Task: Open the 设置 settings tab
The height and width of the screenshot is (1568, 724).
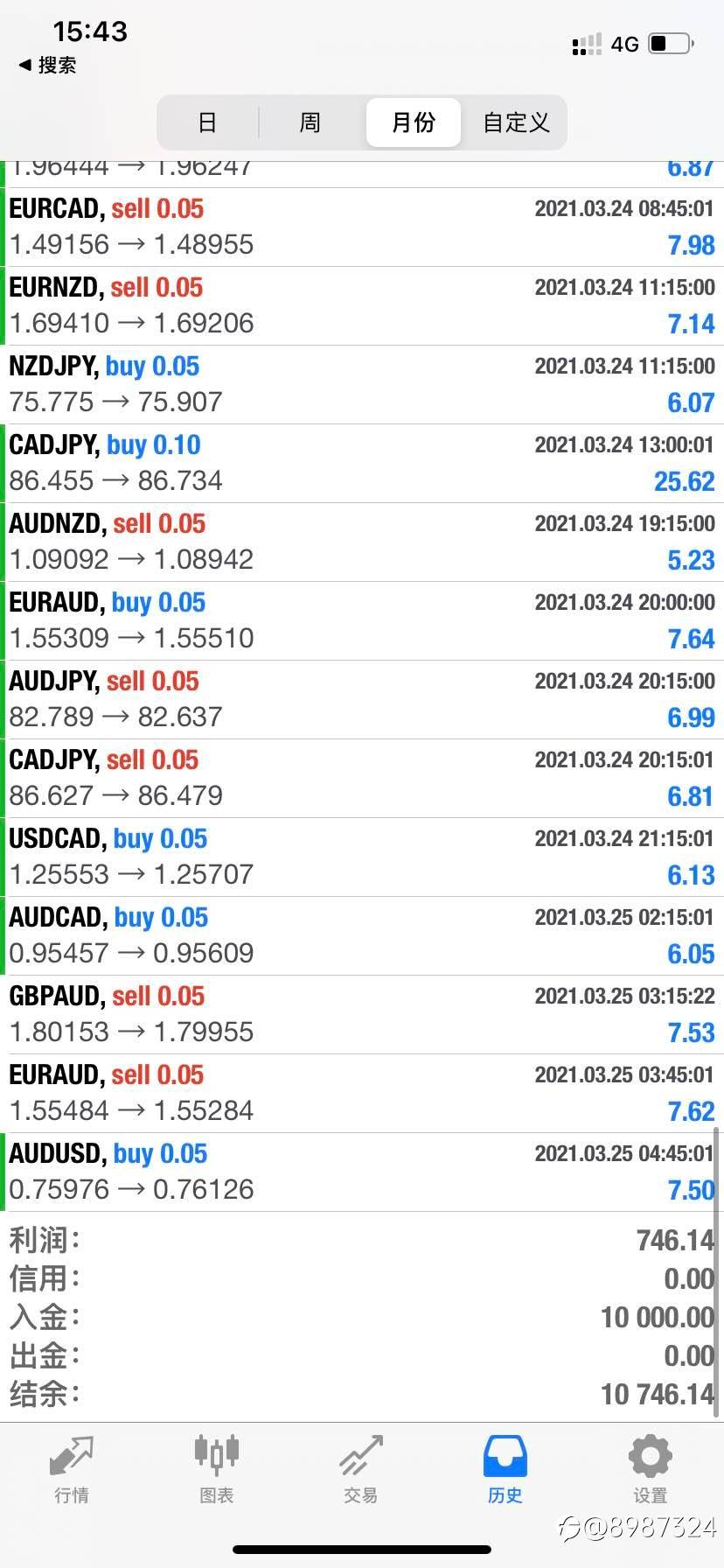Action: 650,1469
